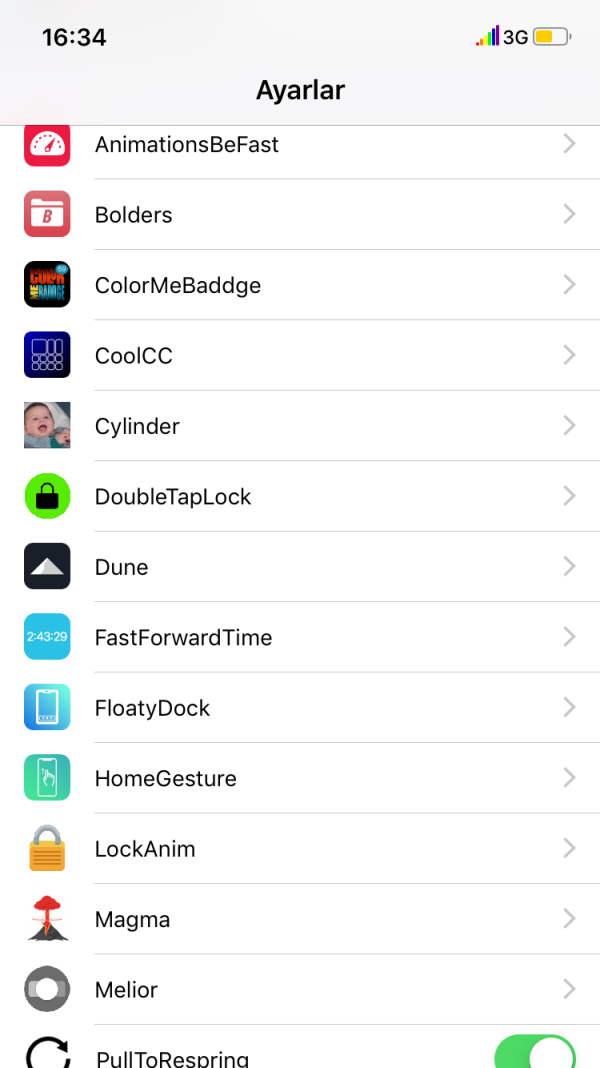Open CoolCC settings
The width and height of the screenshot is (600, 1068).
300,356
